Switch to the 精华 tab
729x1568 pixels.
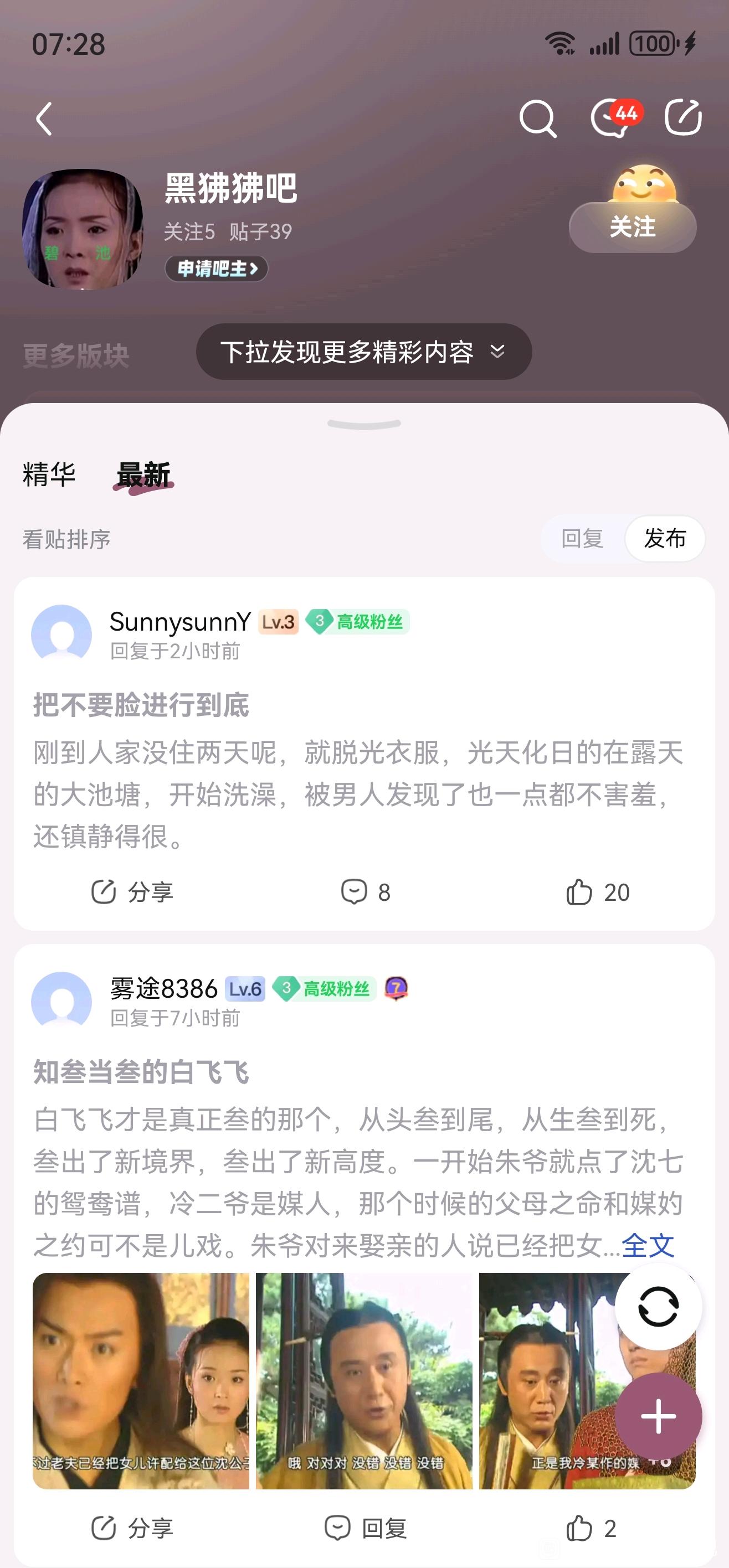(49, 474)
